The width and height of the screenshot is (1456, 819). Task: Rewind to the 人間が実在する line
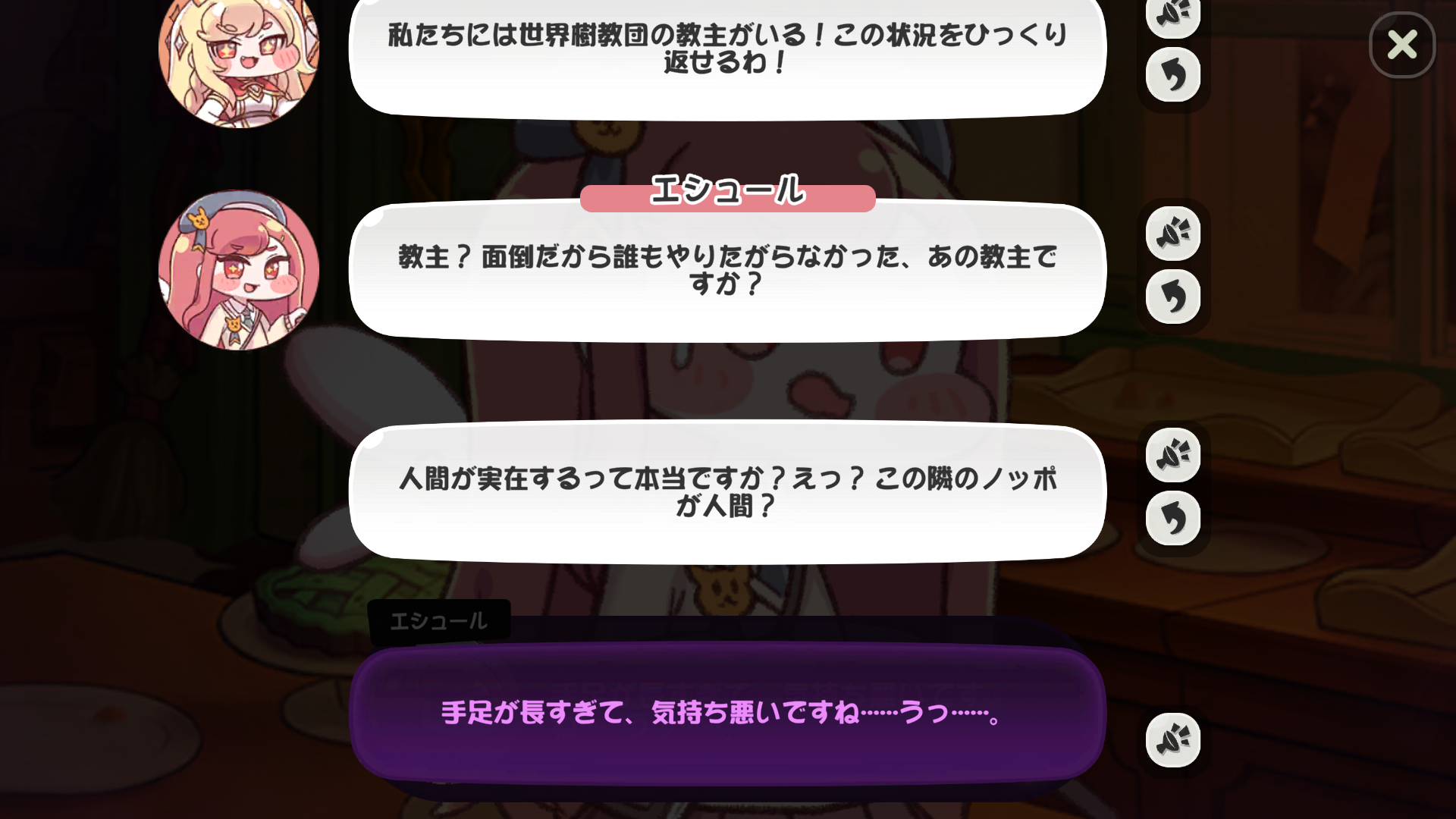[x=1172, y=519]
